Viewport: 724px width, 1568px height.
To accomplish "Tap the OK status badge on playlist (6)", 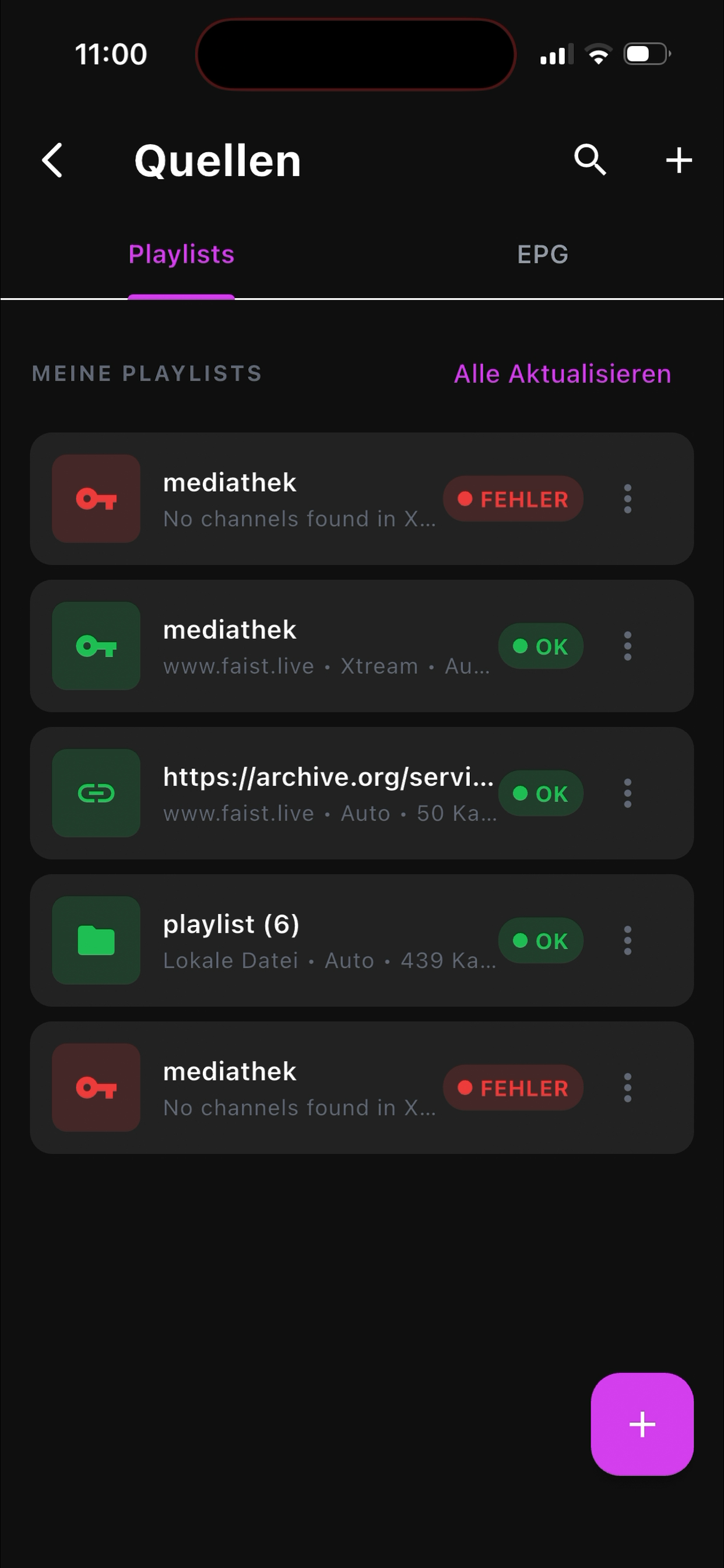I will tap(541, 940).
